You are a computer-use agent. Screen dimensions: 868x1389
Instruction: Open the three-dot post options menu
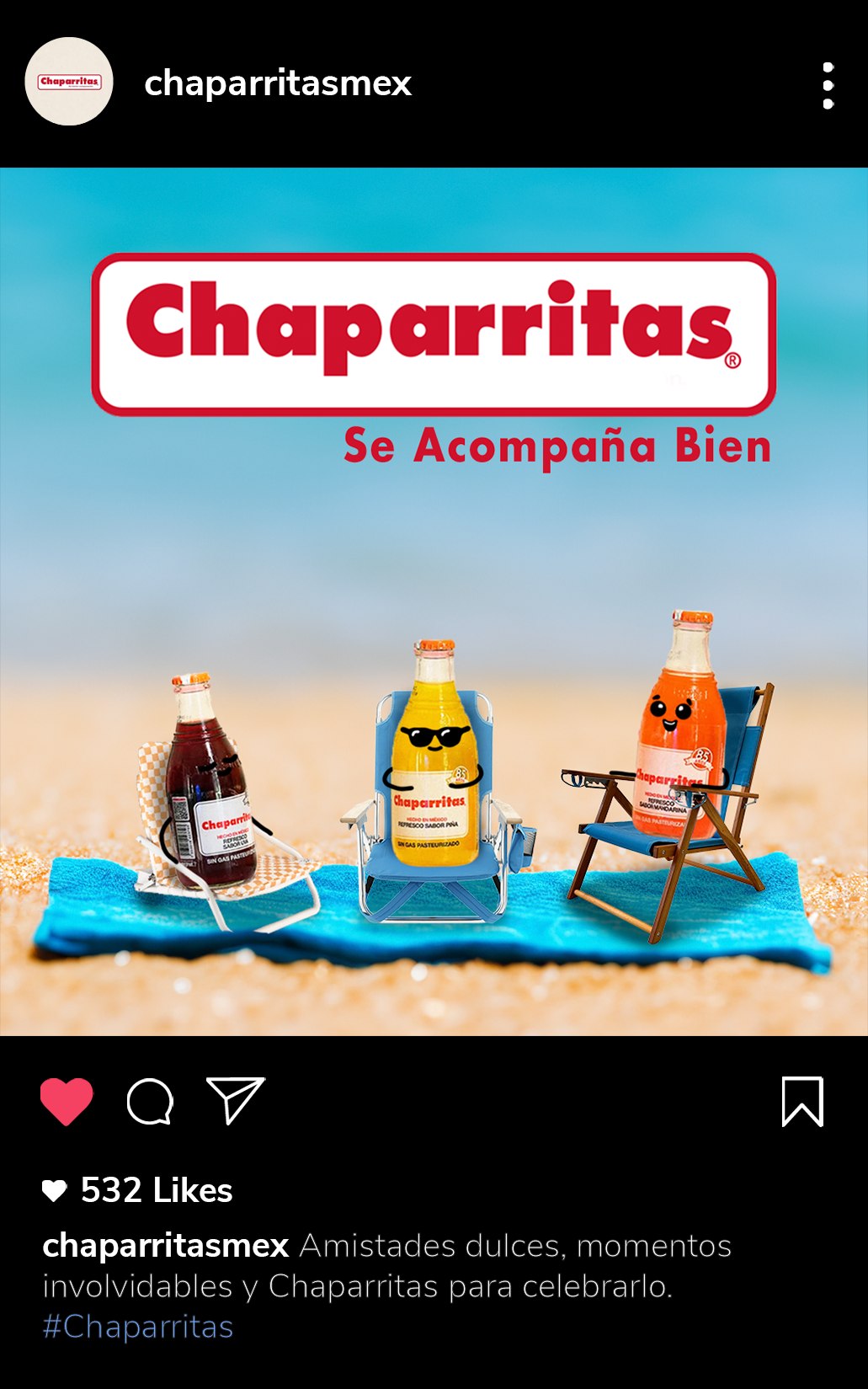(829, 83)
